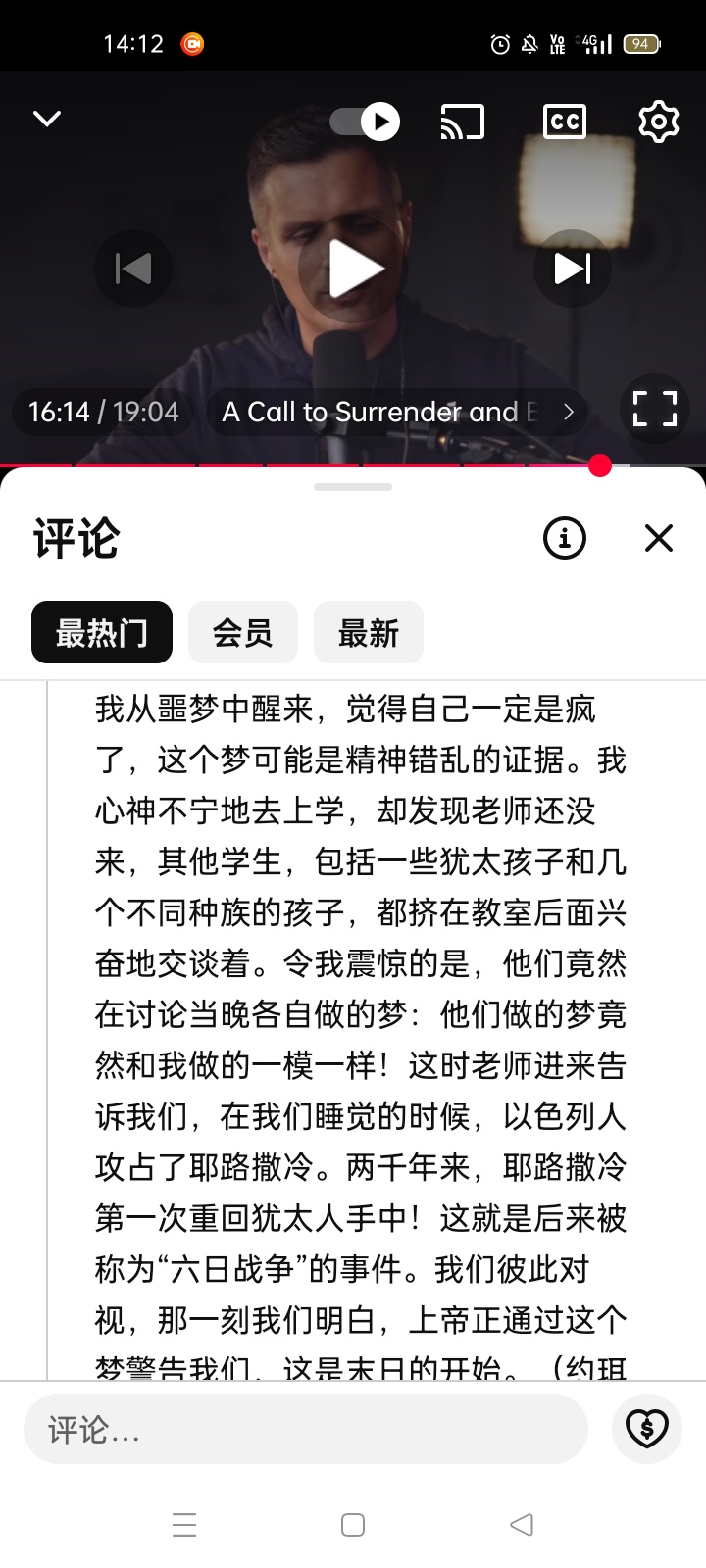Tap the system back button
The image size is (706, 1568).
point(522,1525)
